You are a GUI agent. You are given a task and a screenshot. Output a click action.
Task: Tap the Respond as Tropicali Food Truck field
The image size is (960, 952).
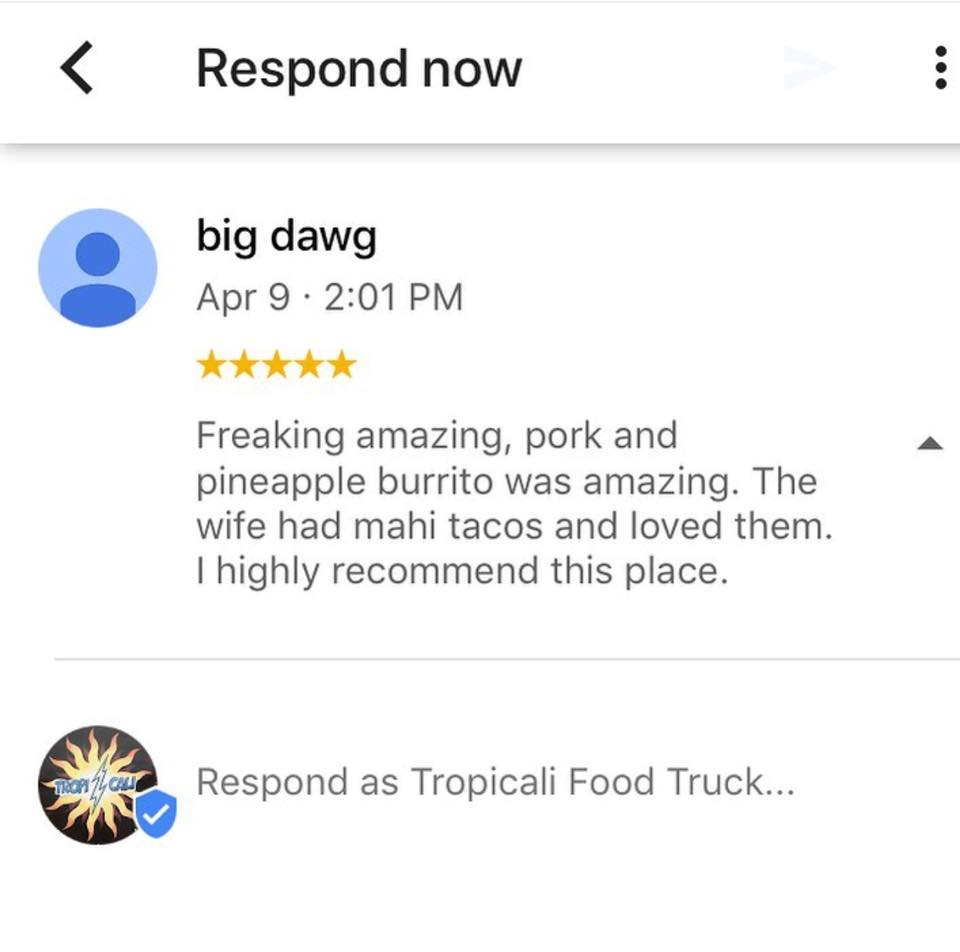(x=495, y=782)
